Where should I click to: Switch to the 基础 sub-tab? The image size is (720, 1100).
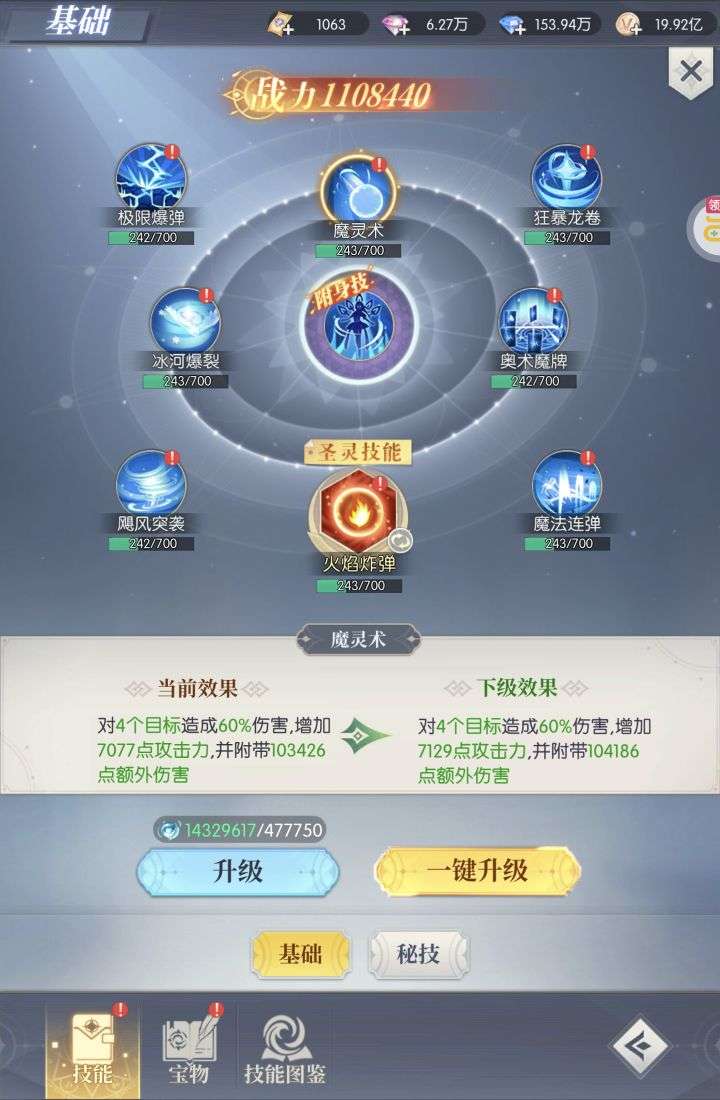coord(300,953)
